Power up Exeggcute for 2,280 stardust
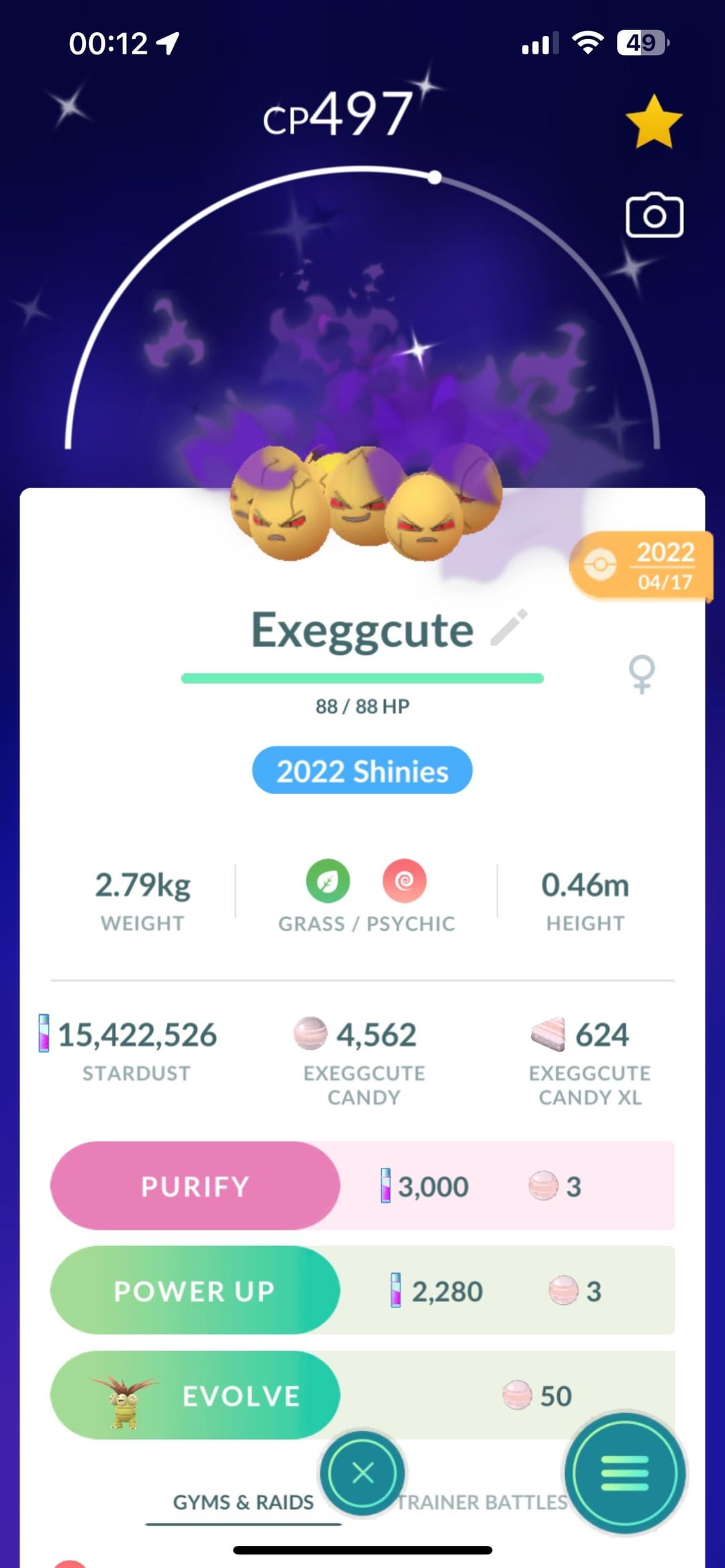 pyautogui.click(x=195, y=1290)
